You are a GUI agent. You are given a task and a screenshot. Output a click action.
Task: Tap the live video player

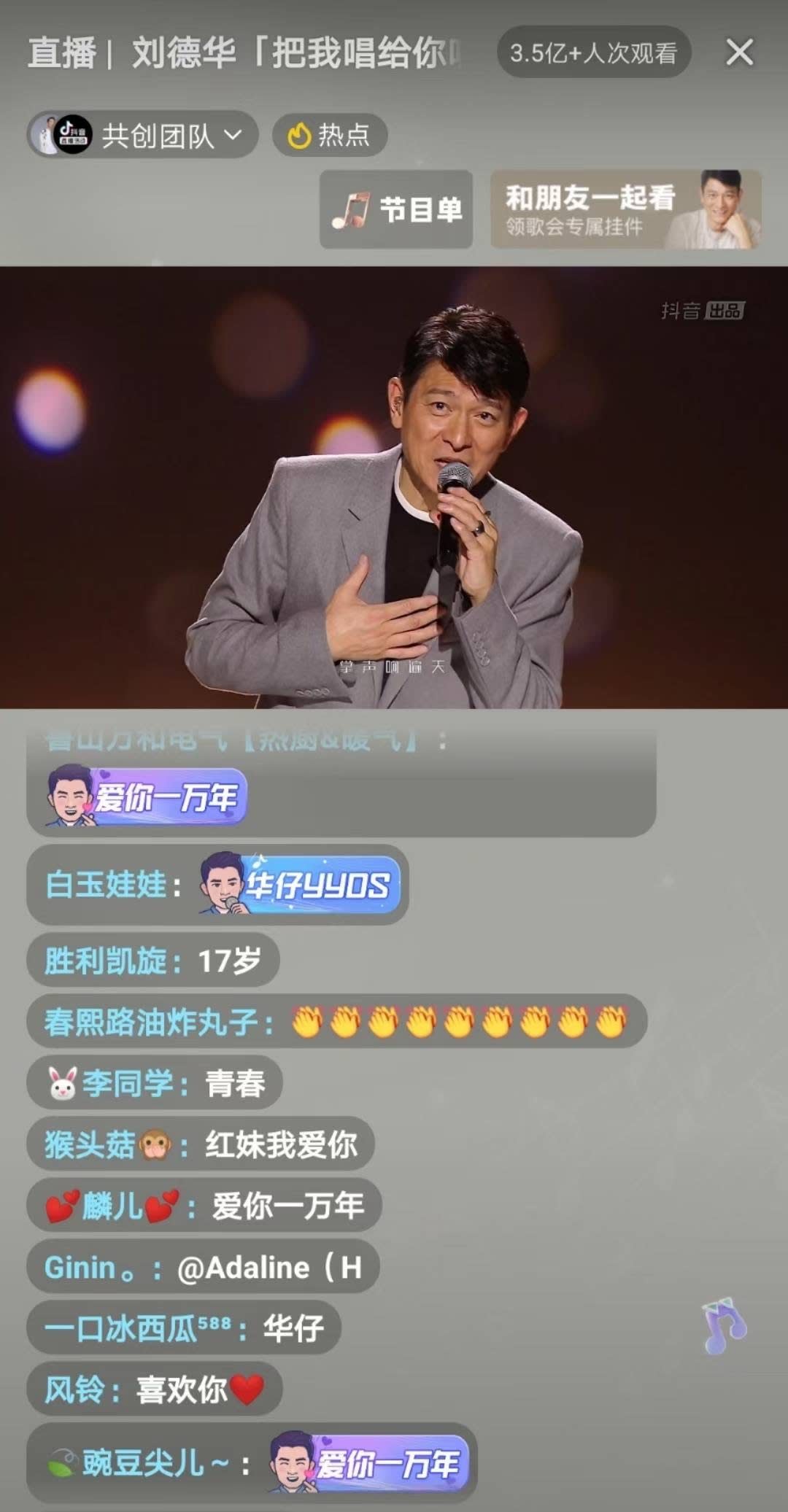tap(394, 487)
